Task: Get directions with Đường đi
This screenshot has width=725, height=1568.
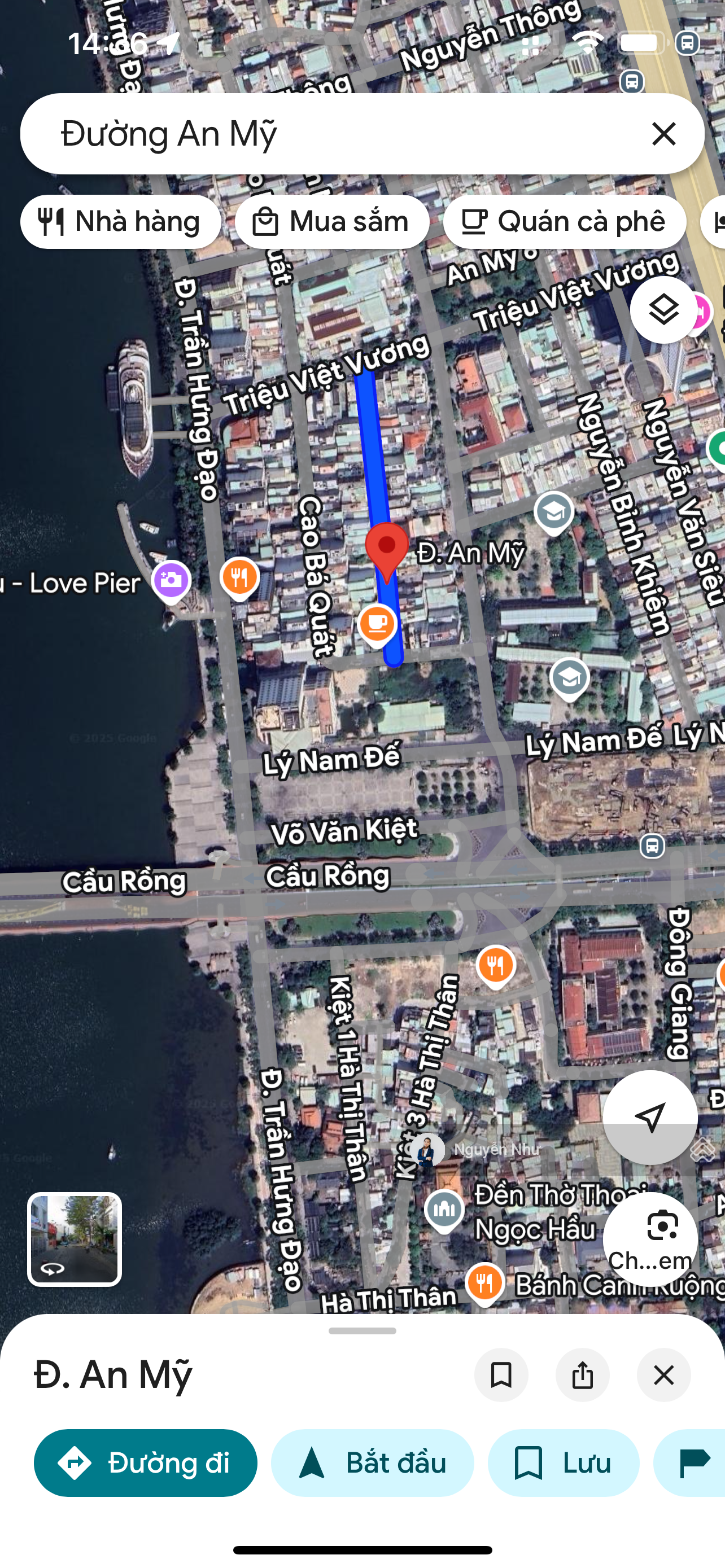Action: (145, 1462)
